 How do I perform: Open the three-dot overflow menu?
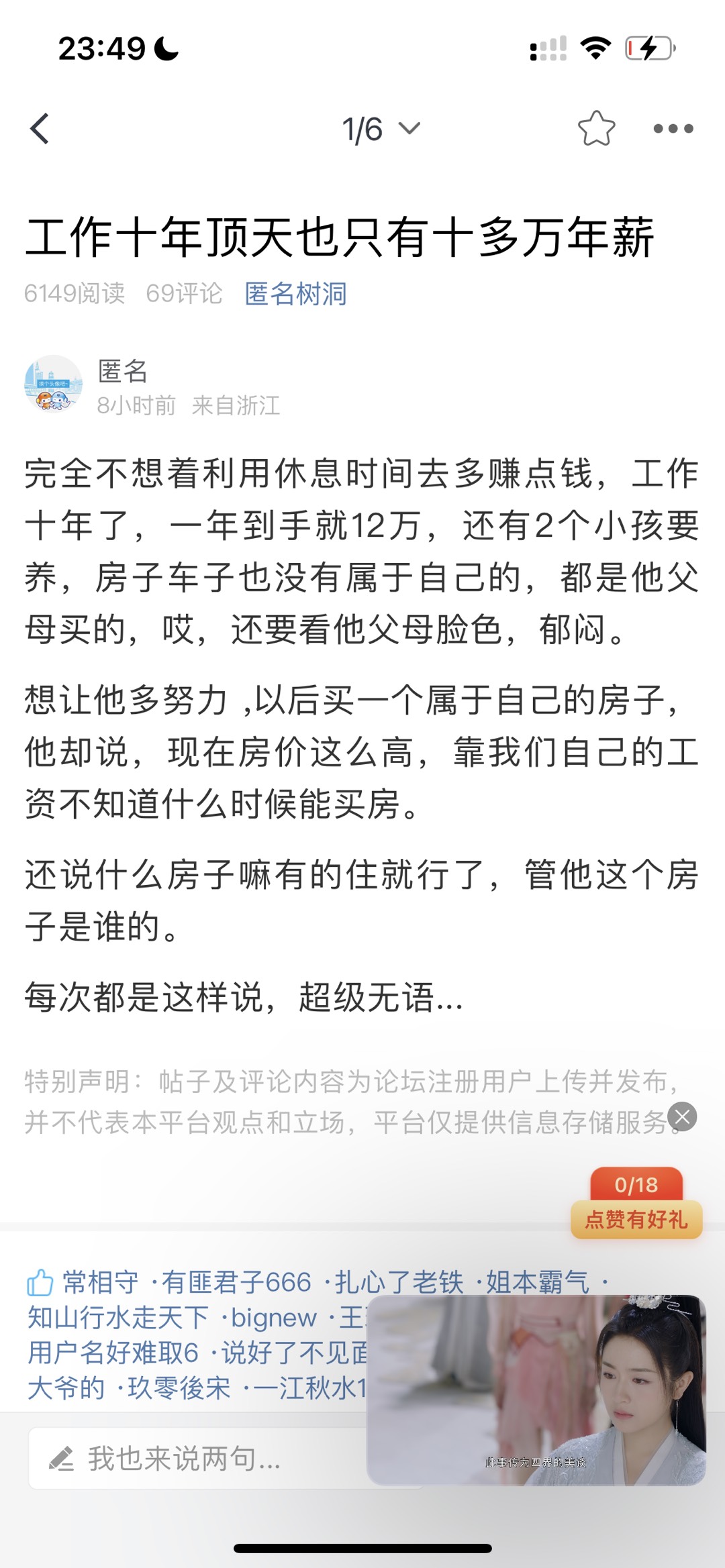coord(673,129)
